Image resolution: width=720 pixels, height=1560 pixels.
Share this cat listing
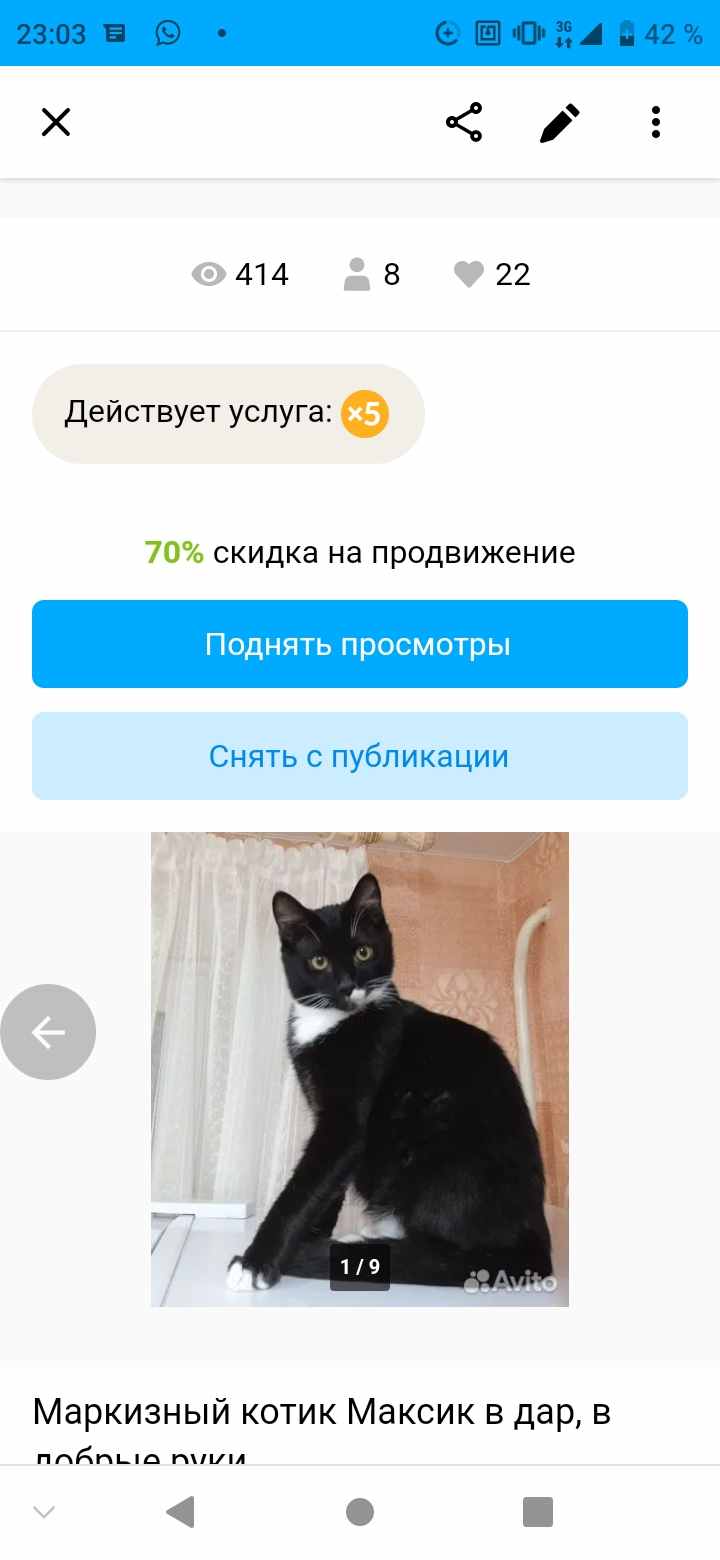click(464, 123)
